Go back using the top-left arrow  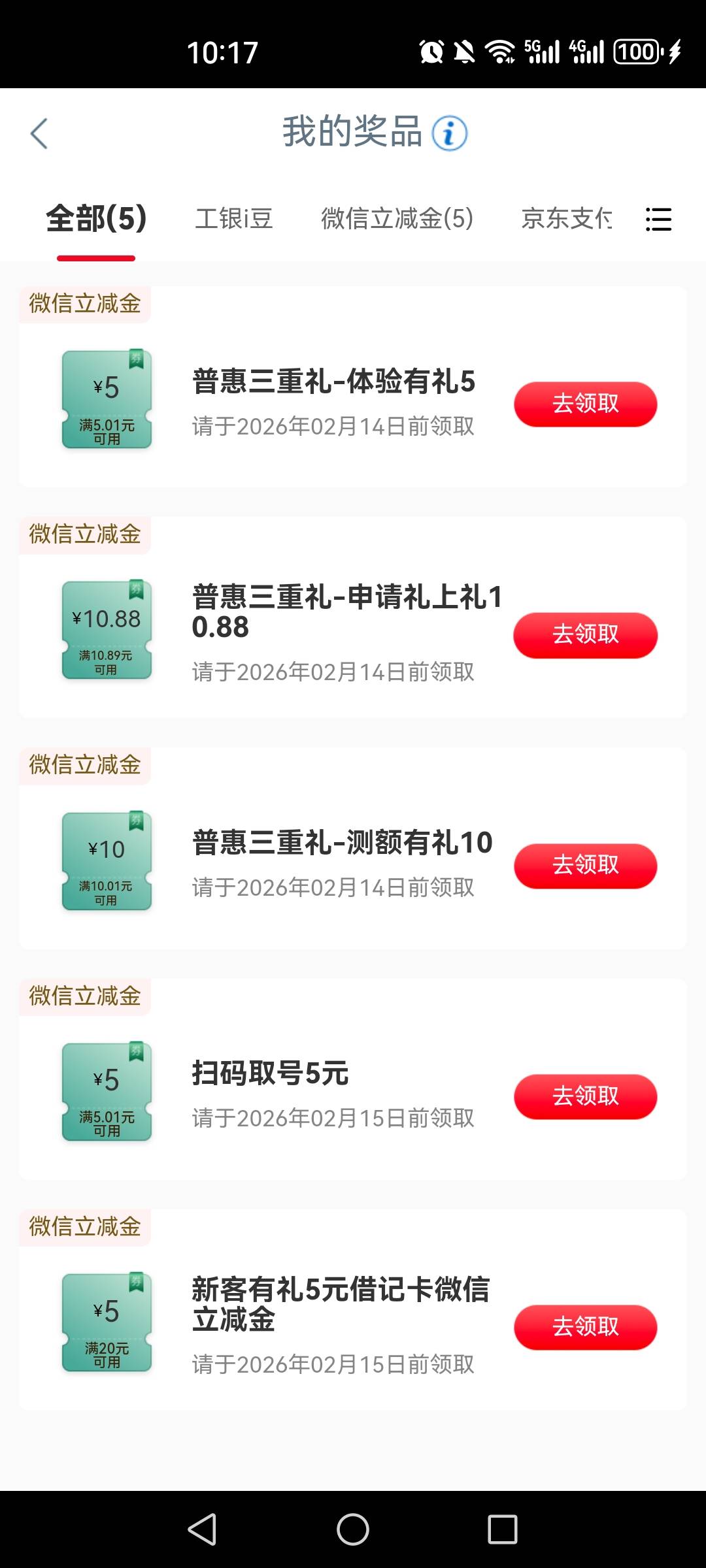click(39, 134)
